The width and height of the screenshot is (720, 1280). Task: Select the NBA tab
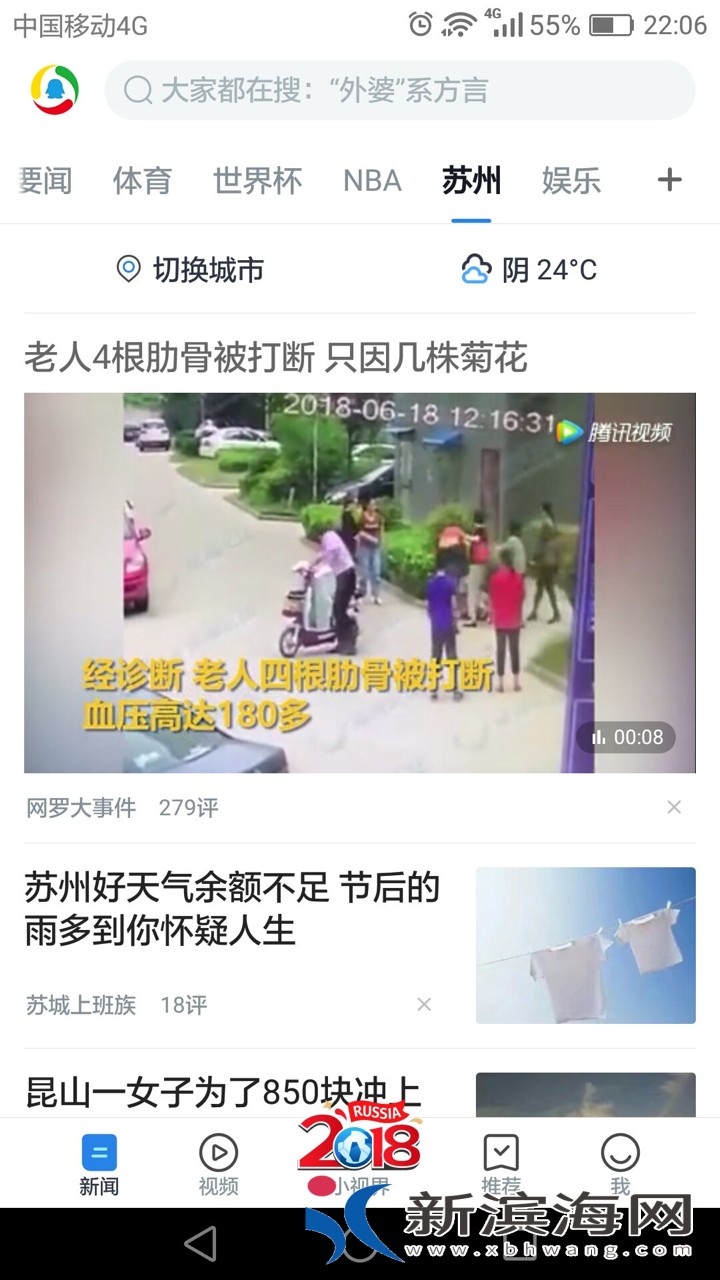(x=372, y=181)
